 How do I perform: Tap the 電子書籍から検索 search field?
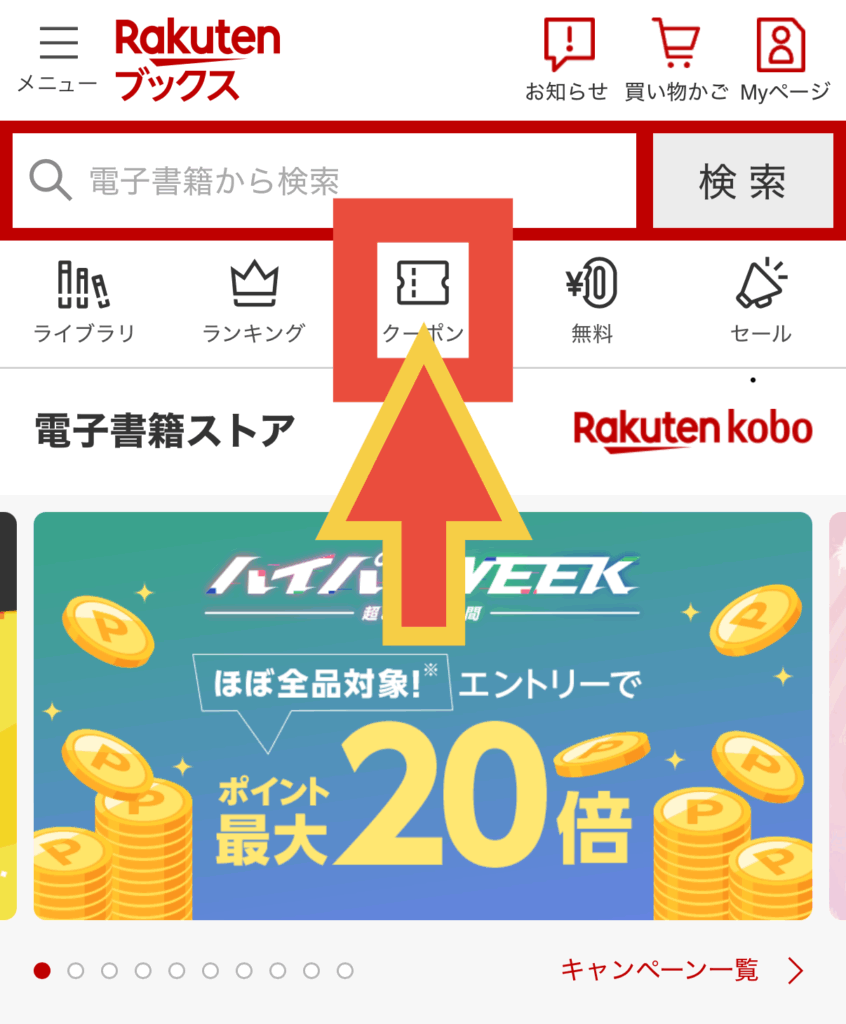click(x=324, y=181)
